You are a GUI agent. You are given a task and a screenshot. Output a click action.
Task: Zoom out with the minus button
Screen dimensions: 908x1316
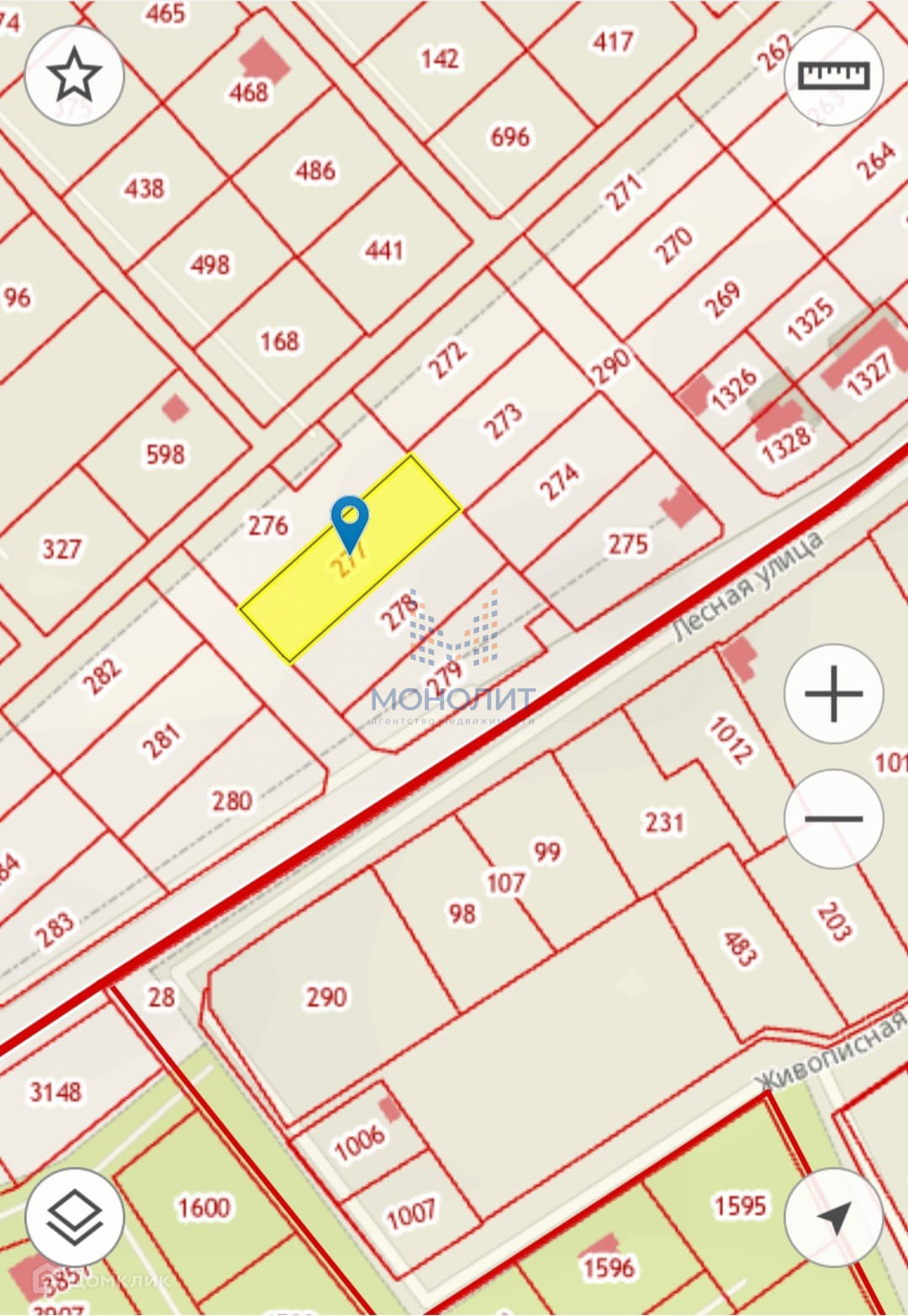coord(833,819)
